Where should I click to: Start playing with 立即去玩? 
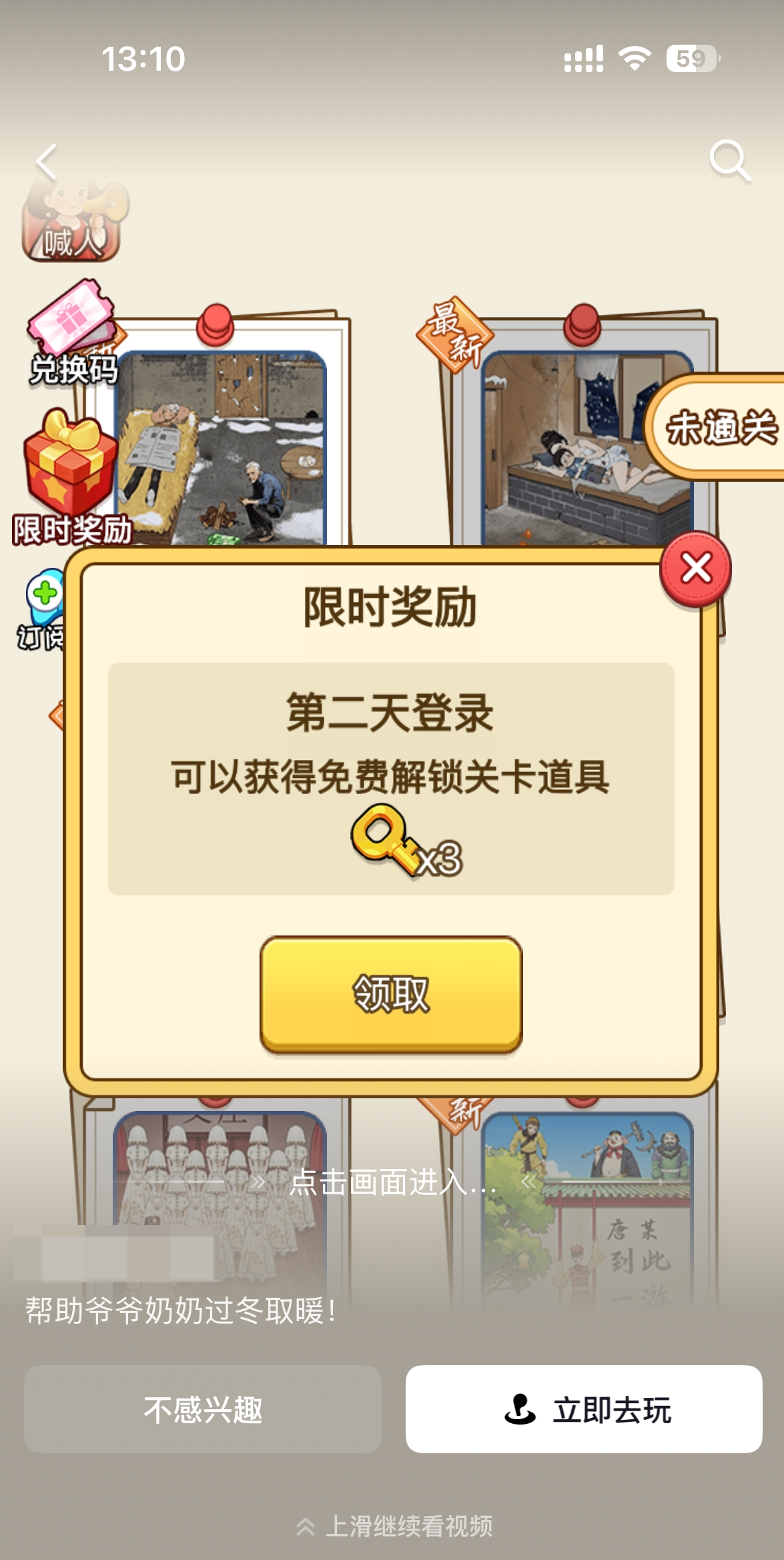pyautogui.click(x=584, y=1409)
